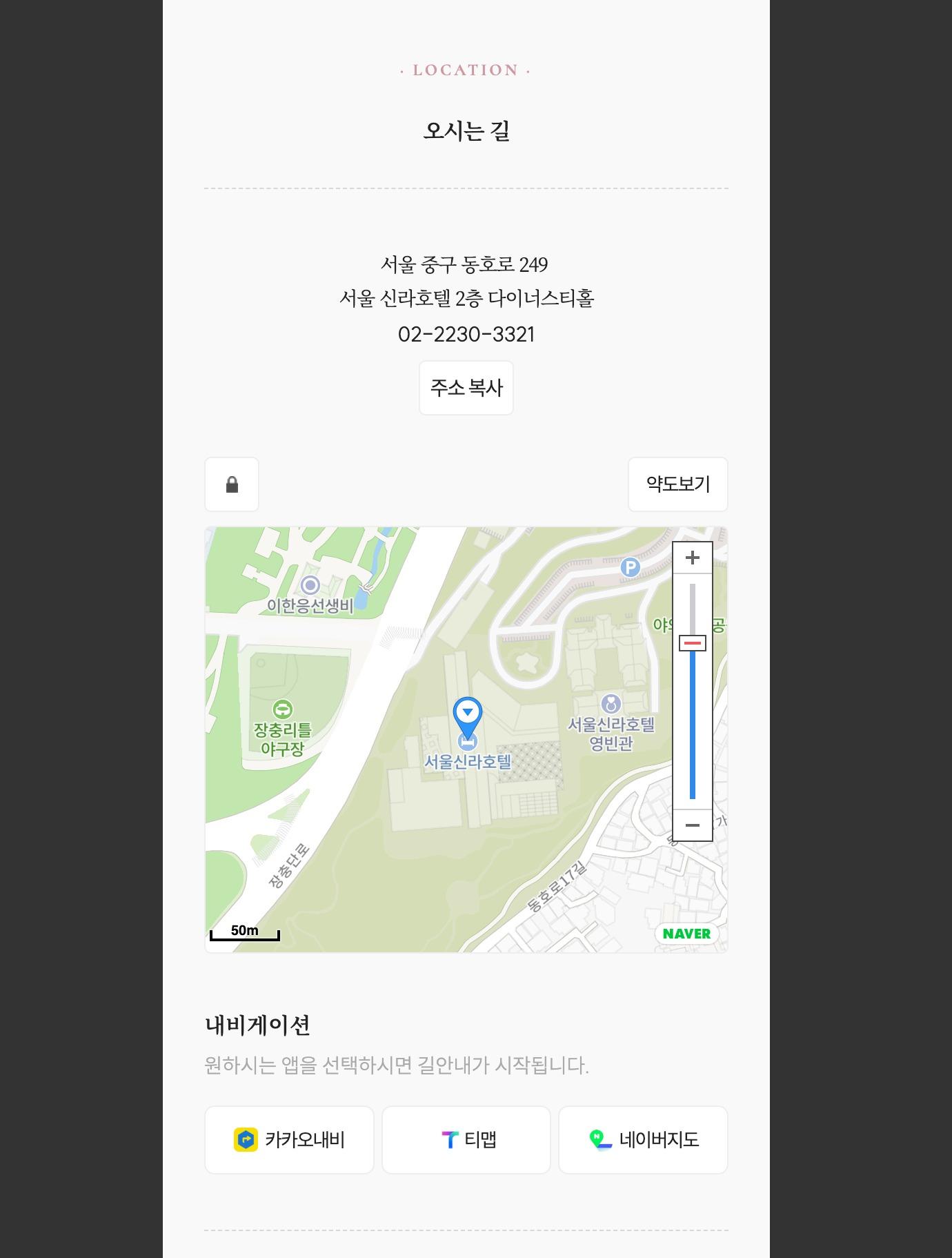The image size is (952, 1258).
Task: Start navigation with 티맵
Action: click(466, 1140)
